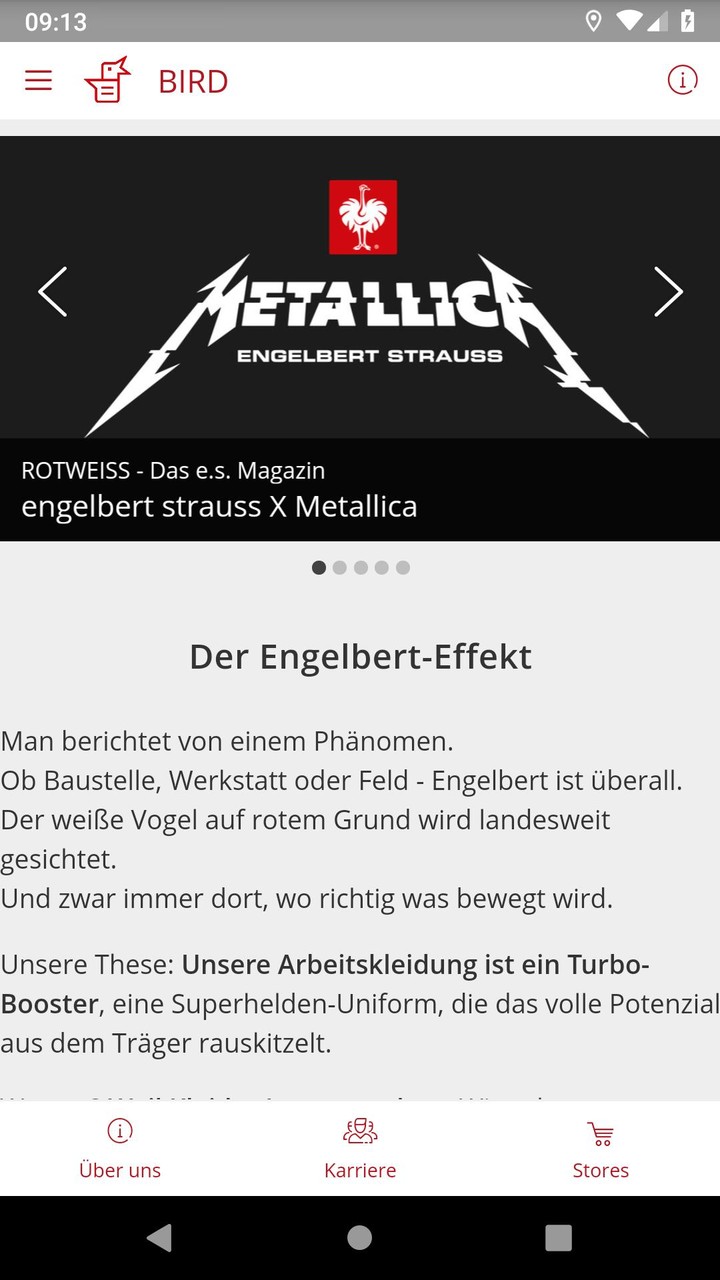Open the engelbert strauss X Metallica article
The height and width of the screenshot is (1280, 720).
[219, 507]
